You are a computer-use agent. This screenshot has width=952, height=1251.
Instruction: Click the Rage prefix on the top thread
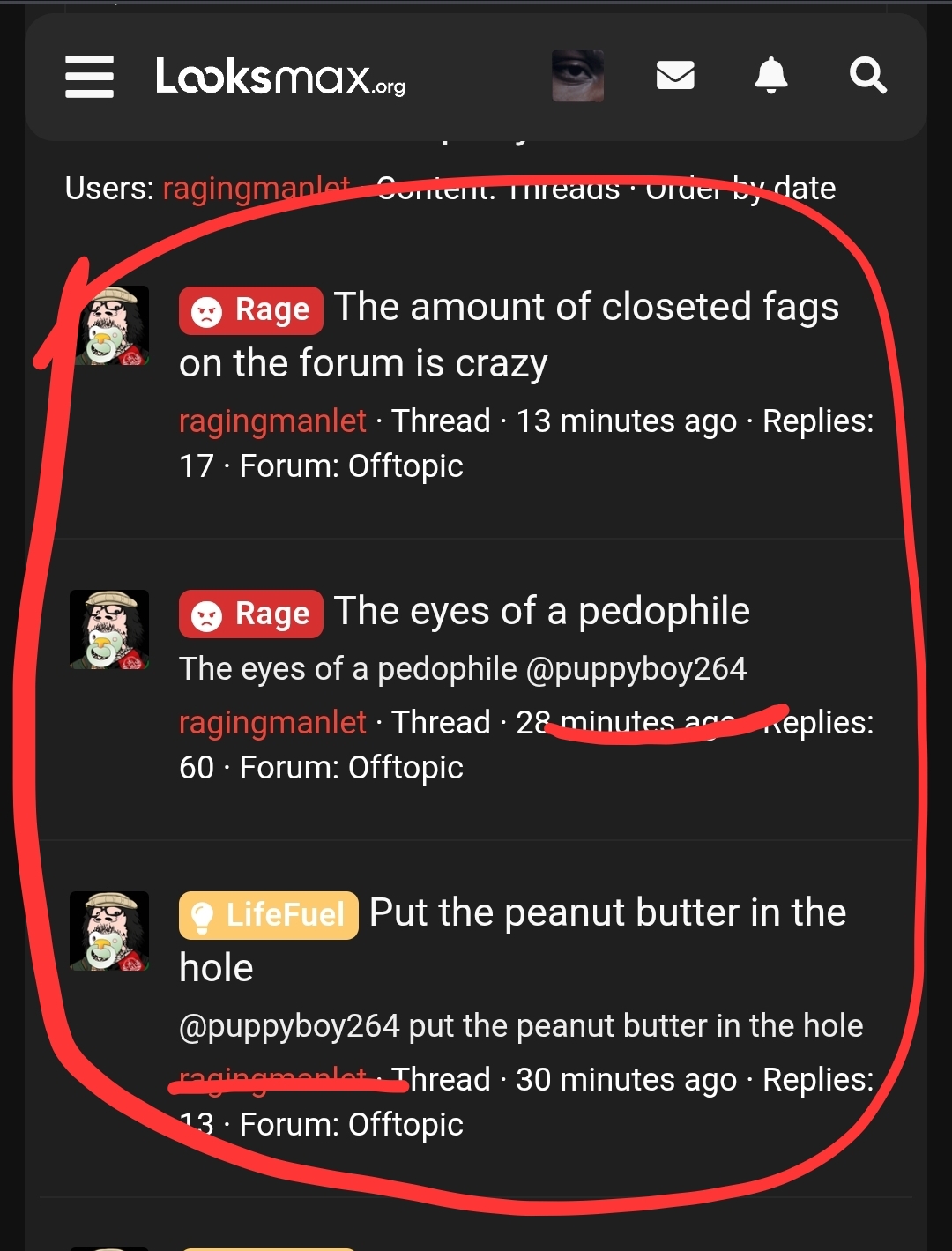tap(250, 309)
